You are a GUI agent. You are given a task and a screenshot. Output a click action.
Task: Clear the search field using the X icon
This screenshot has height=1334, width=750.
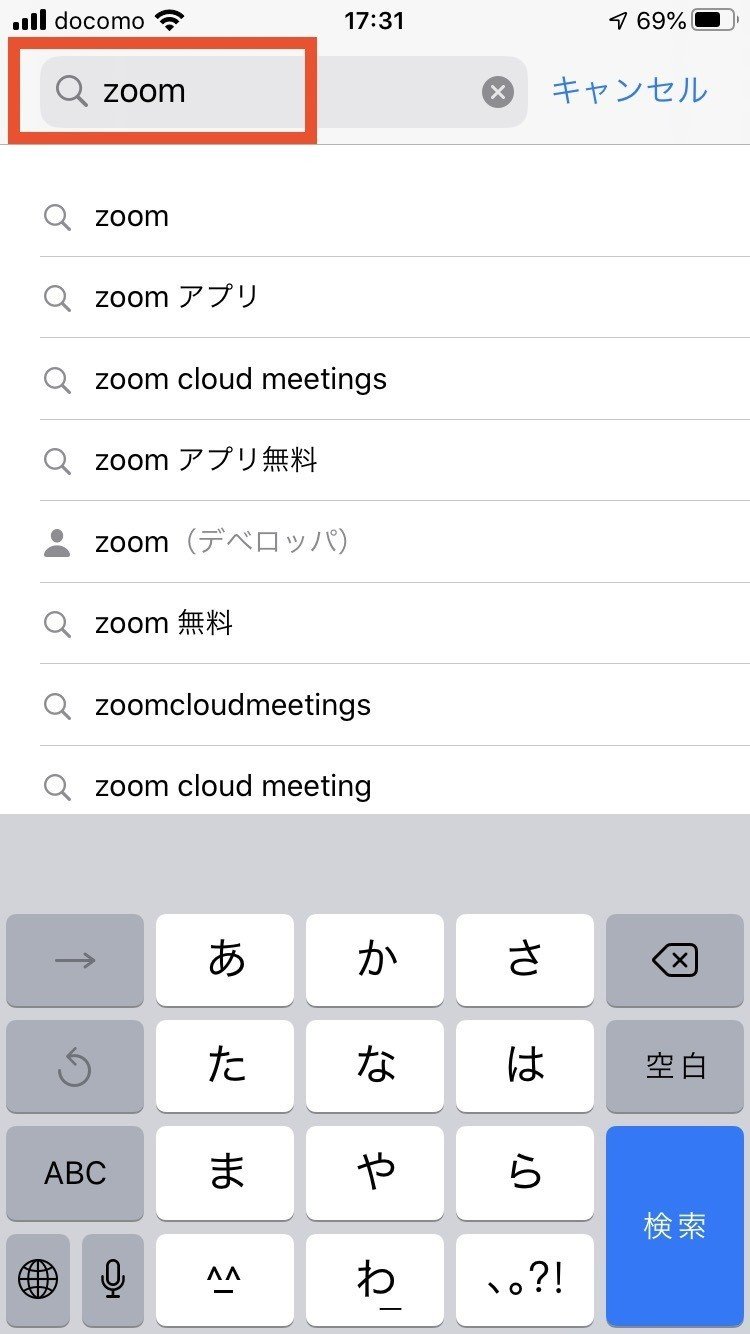[497, 92]
